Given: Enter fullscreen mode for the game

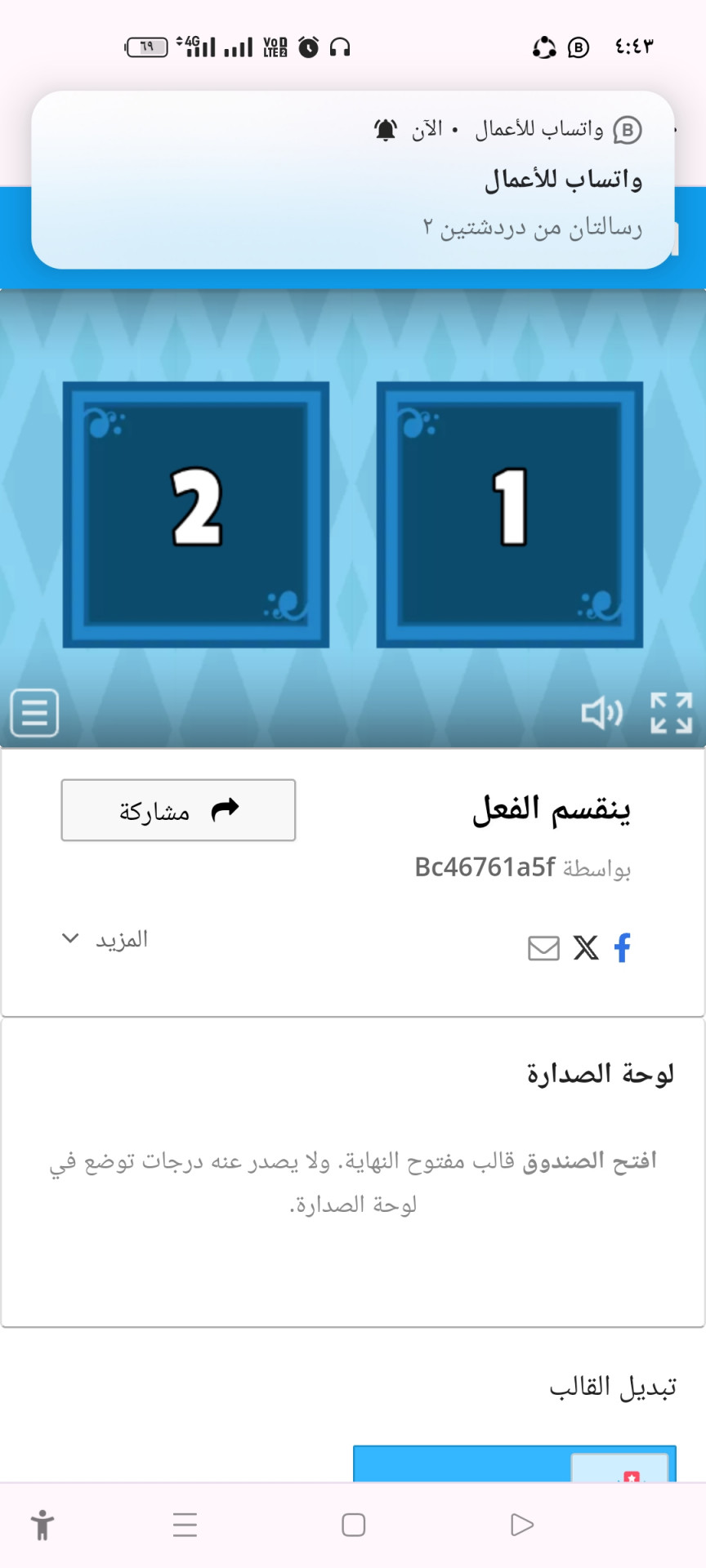Looking at the screenshot, I should coord(671,713).
